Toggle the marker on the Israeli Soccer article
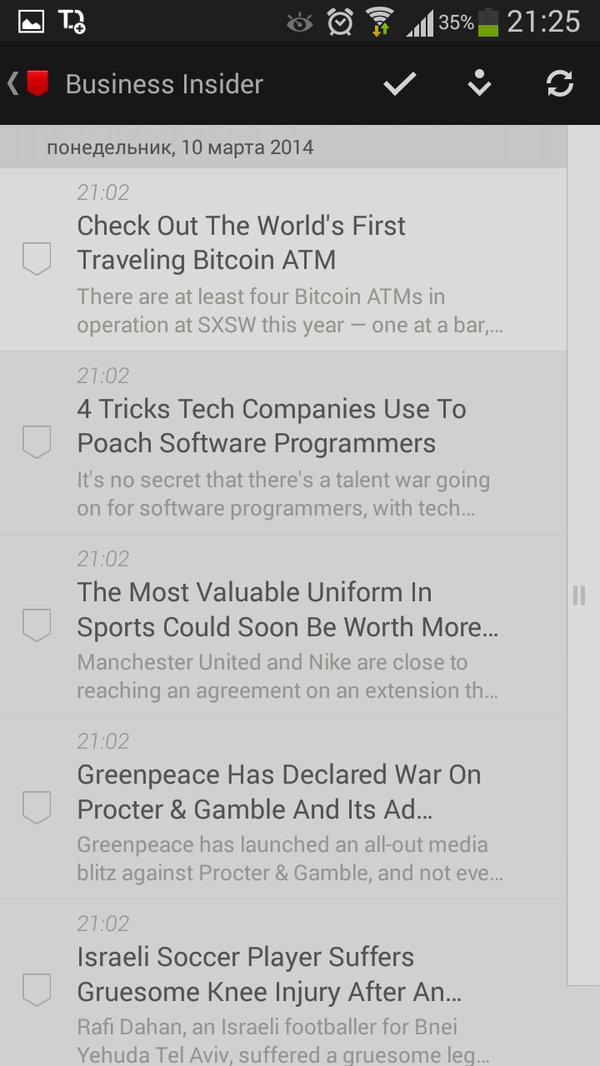The width and height of the screenshot is (600, 1066). [37, 991]
